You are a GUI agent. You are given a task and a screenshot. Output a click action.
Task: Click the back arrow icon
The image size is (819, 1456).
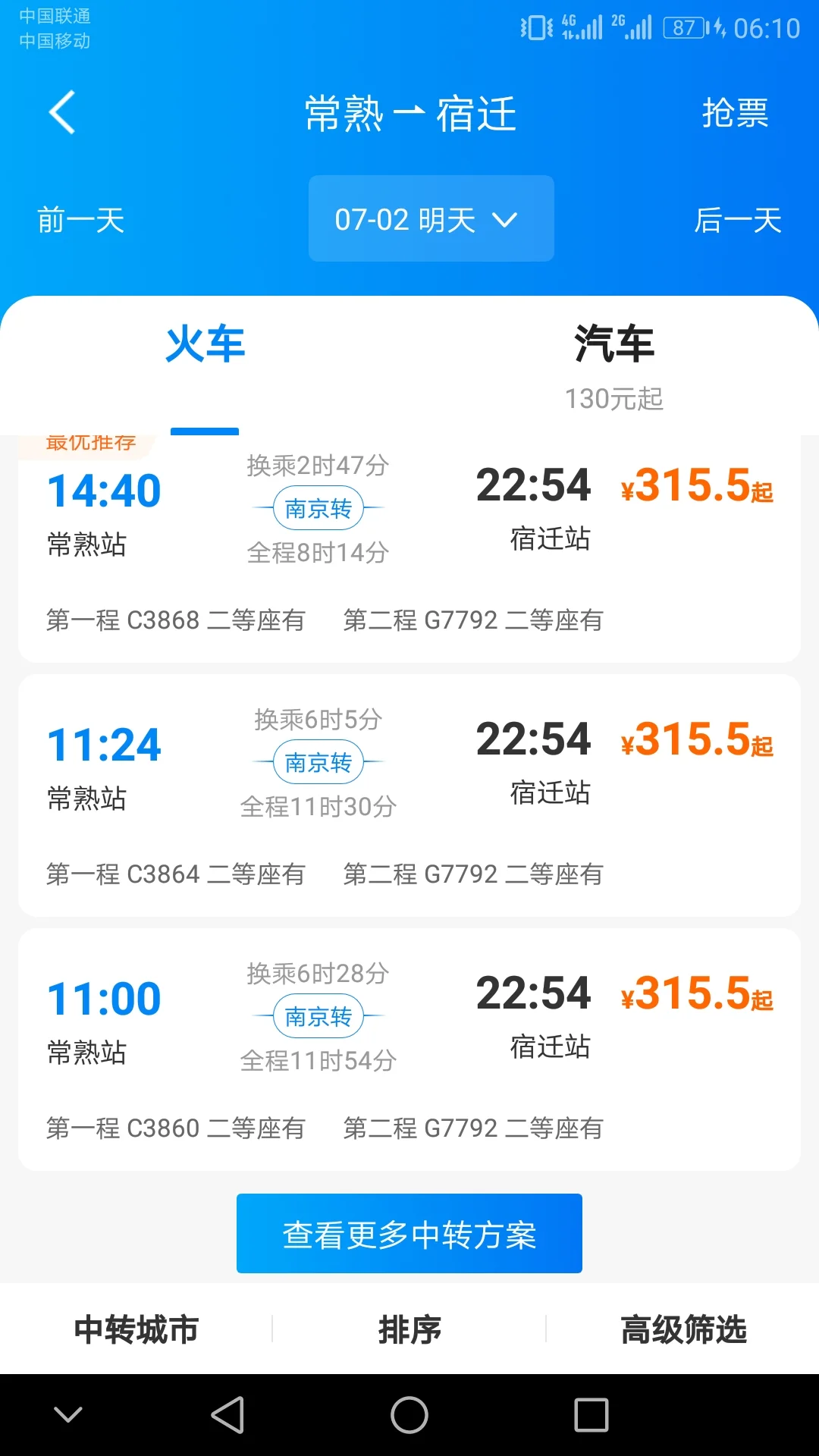click(x=62, y=112)
